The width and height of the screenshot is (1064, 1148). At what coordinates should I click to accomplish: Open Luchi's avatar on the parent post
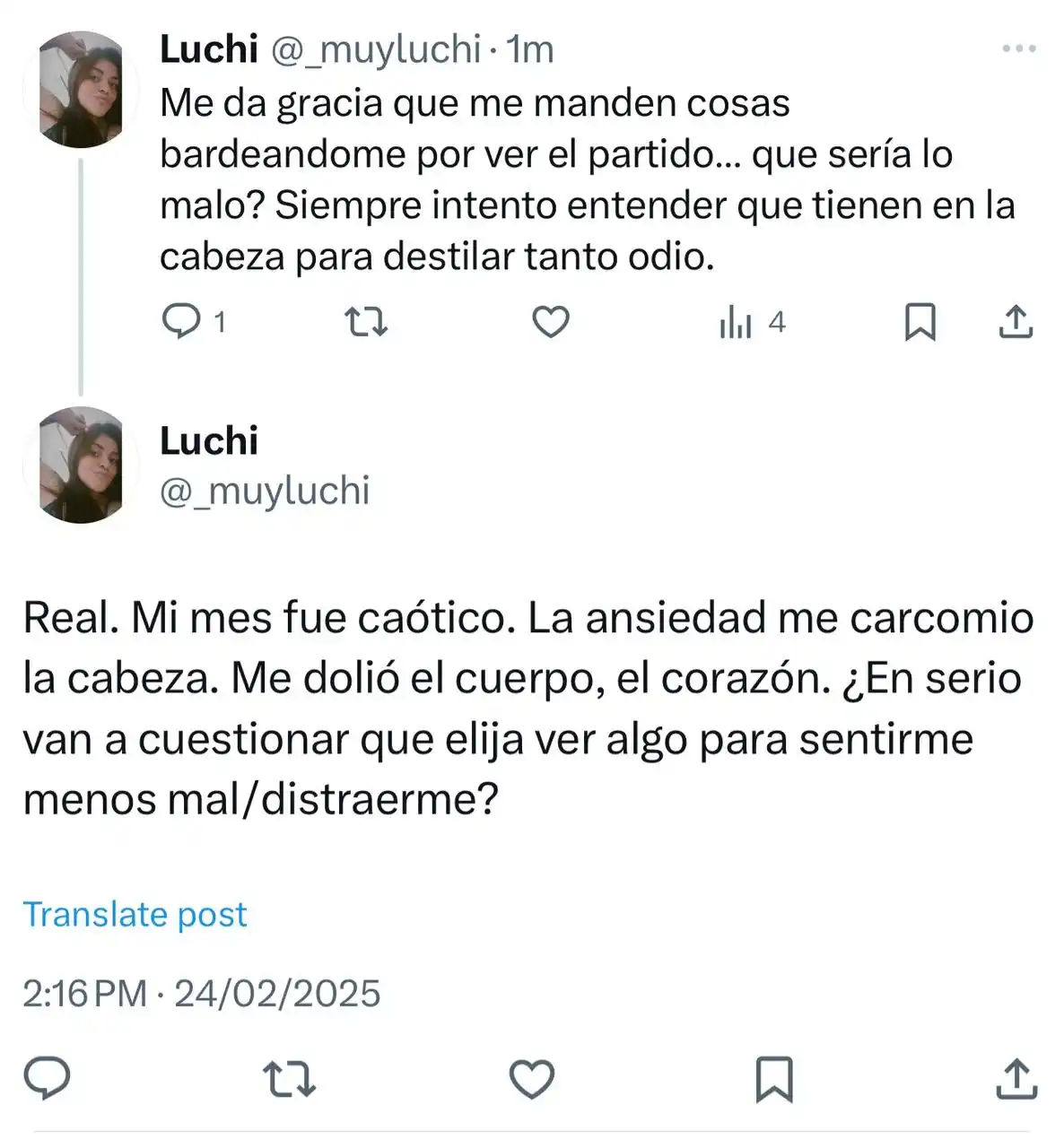[81, 89]
